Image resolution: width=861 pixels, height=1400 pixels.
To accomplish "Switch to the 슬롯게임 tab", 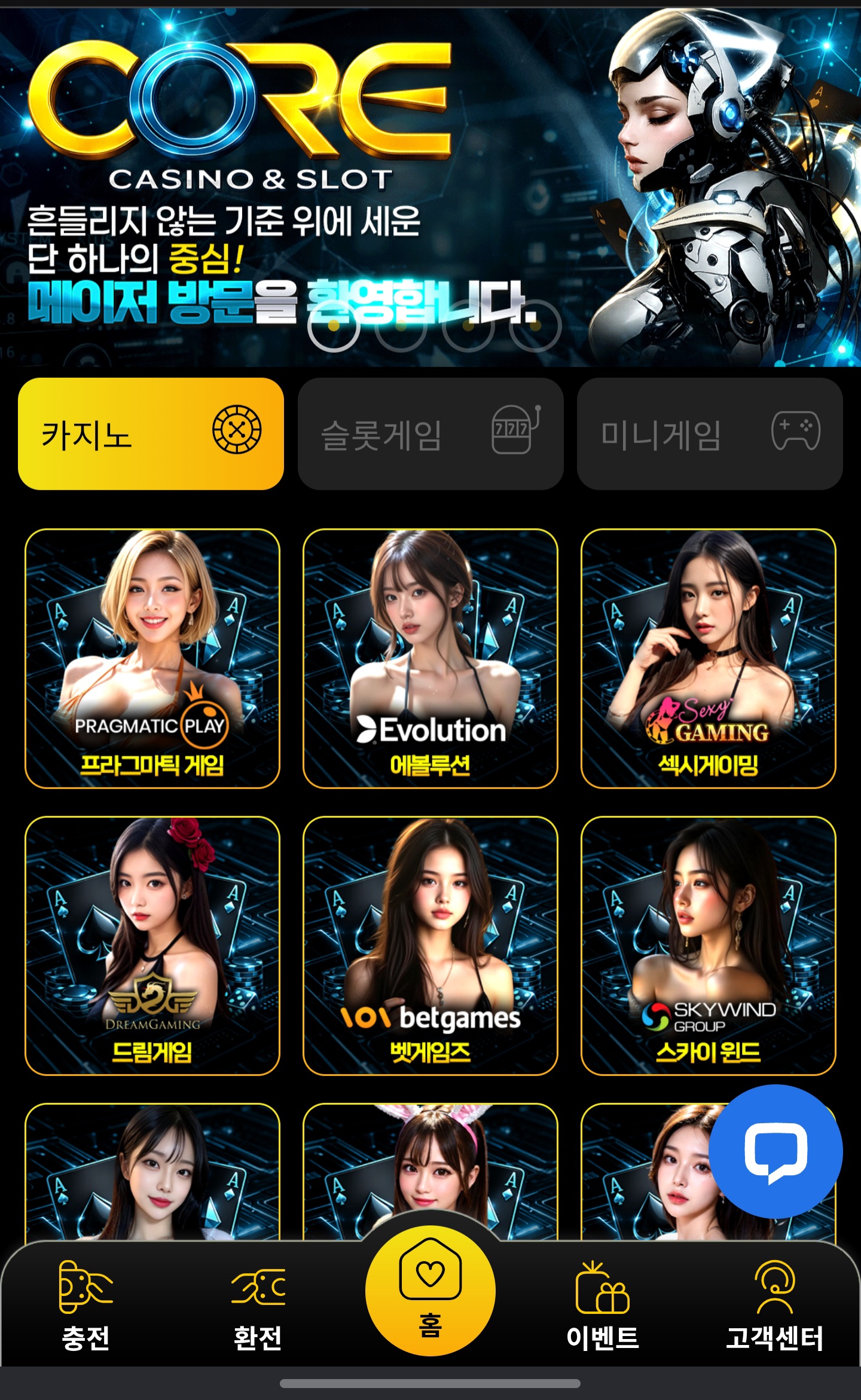I will [430, 433].
